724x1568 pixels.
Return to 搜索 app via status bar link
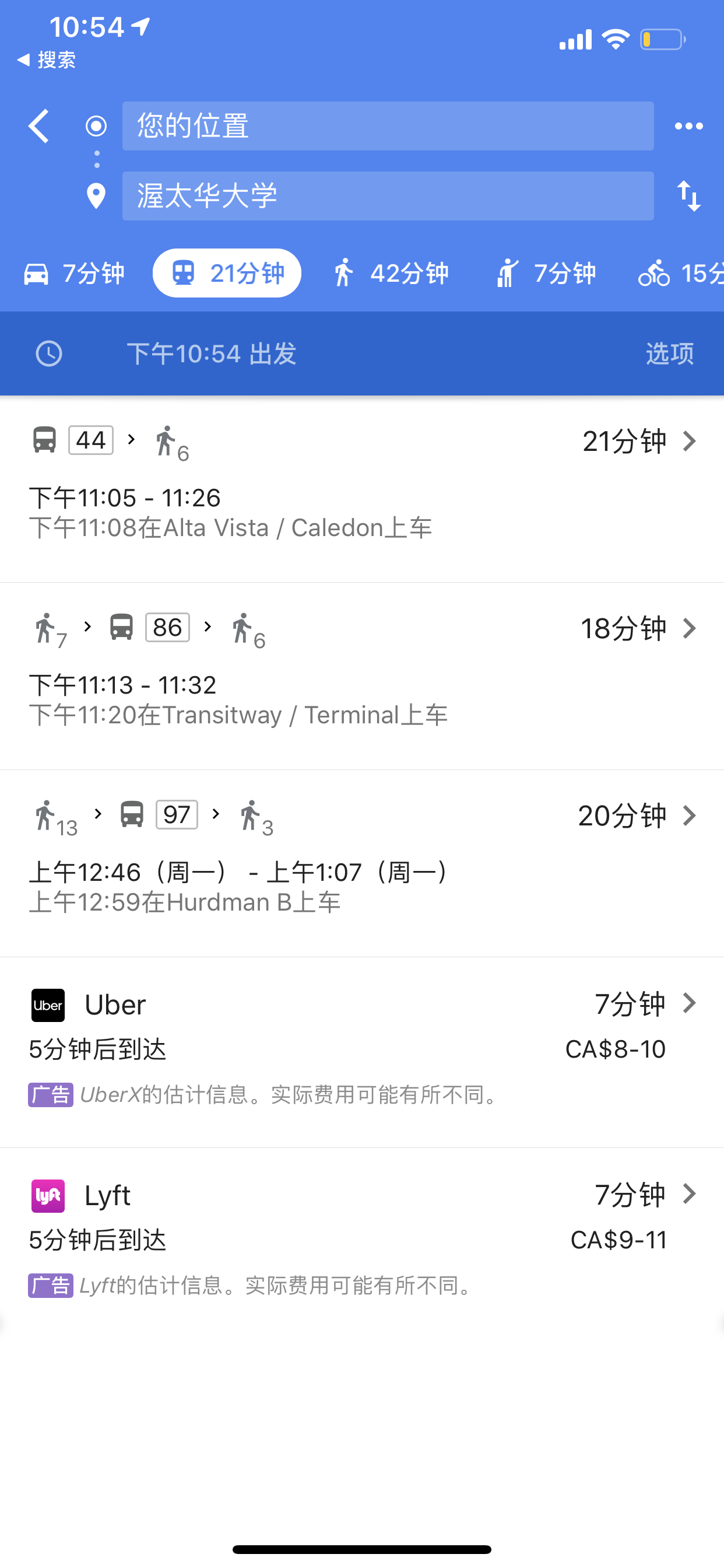click(x=47, y=60)
